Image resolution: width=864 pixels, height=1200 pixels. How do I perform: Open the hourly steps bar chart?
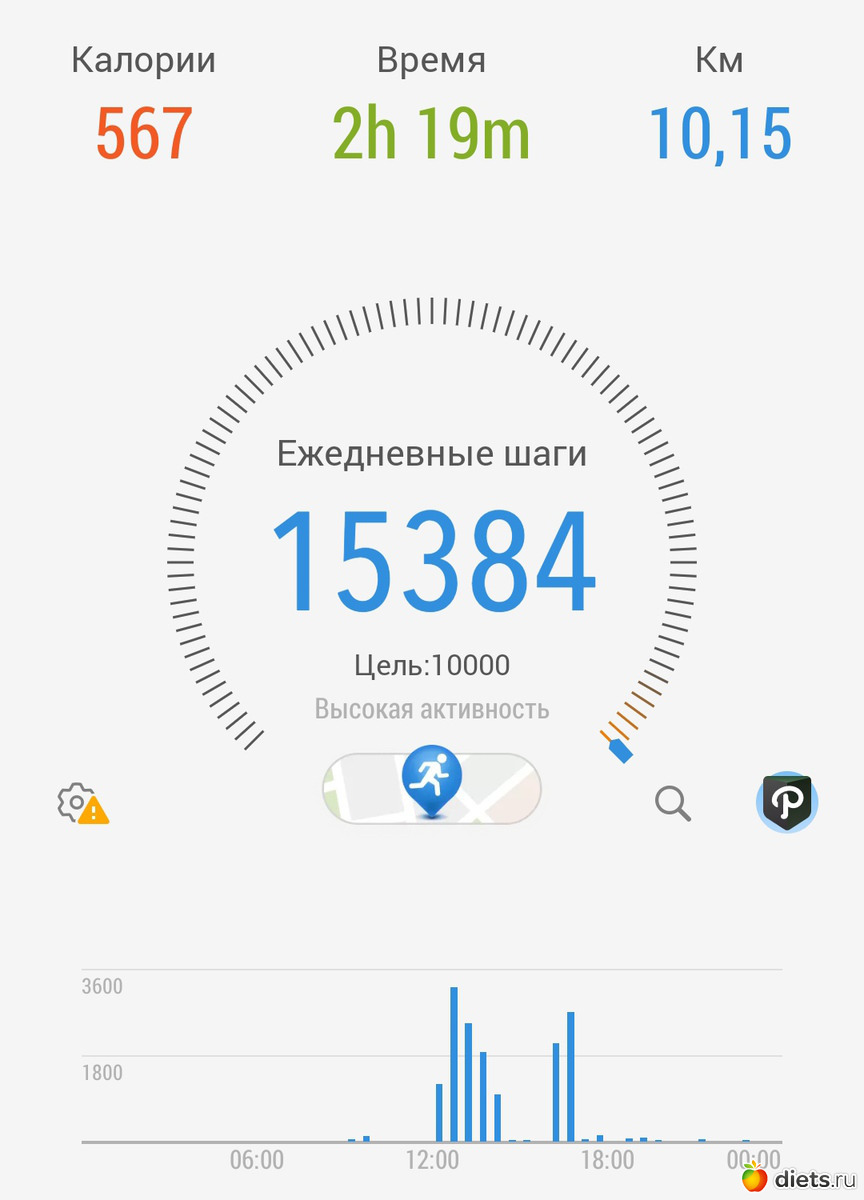tap(432, 1060)
